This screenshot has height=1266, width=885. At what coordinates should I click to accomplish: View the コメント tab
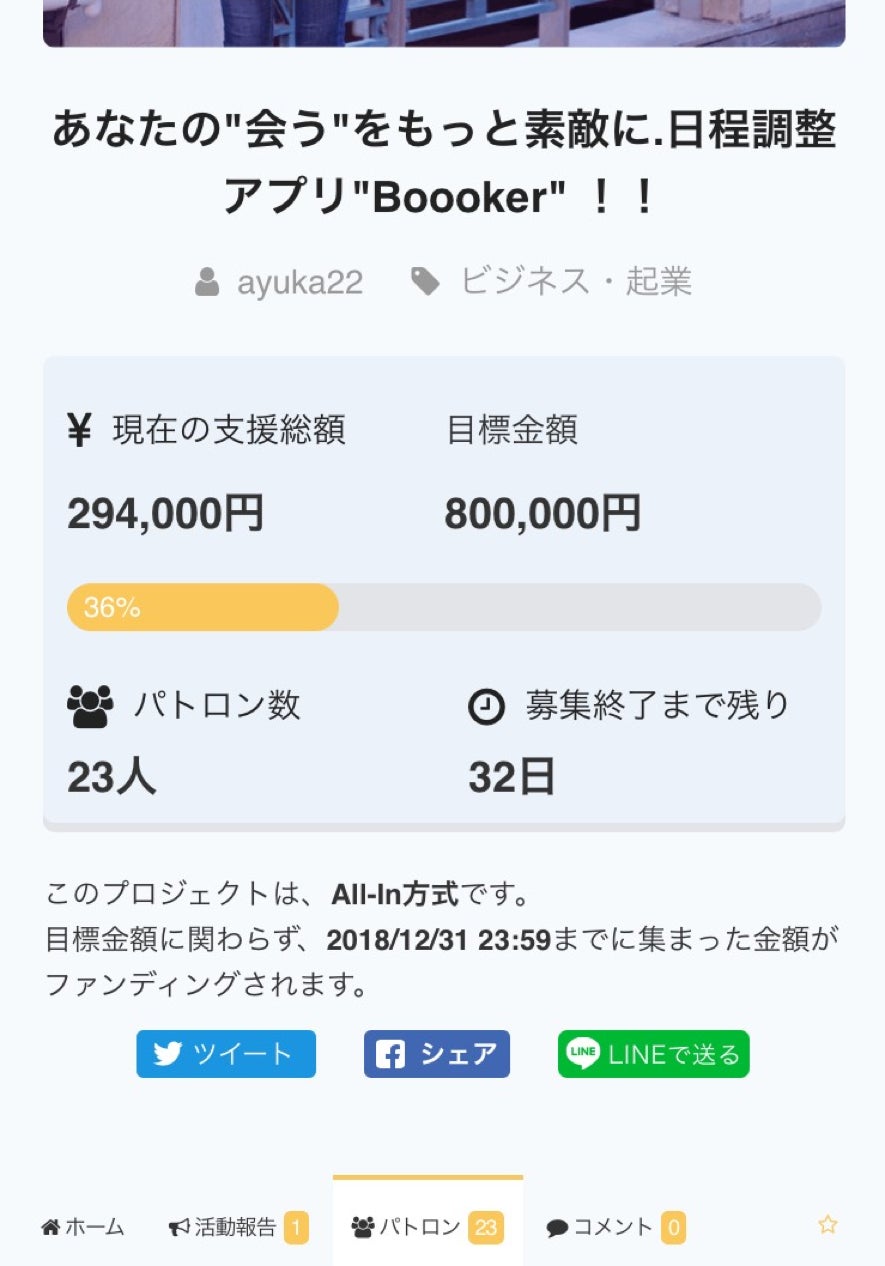coord(615,1227)
